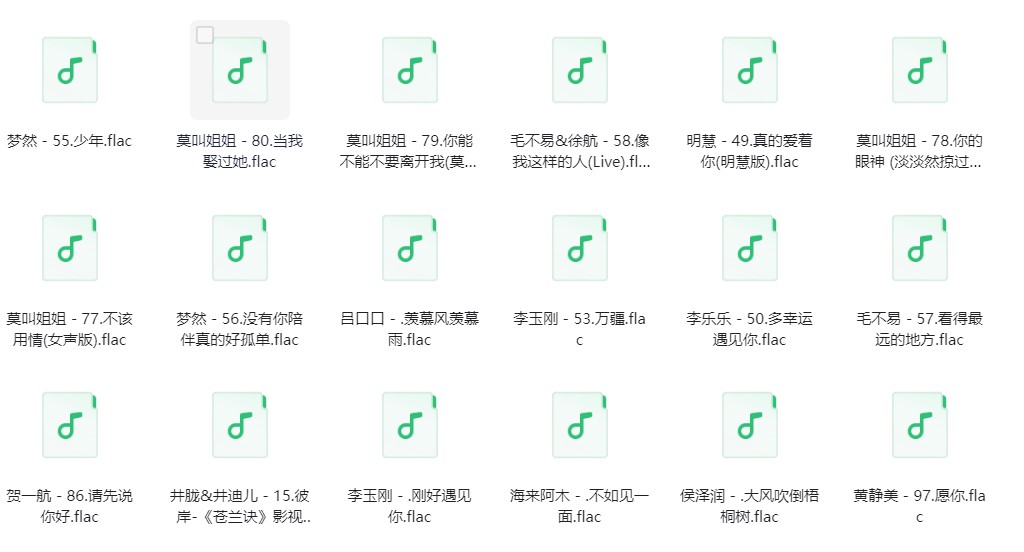Open 梦然 - 56.没有你陪伴真的好孤单.flac
This screenshot has width=1024, height=552.
coord(240,248)
